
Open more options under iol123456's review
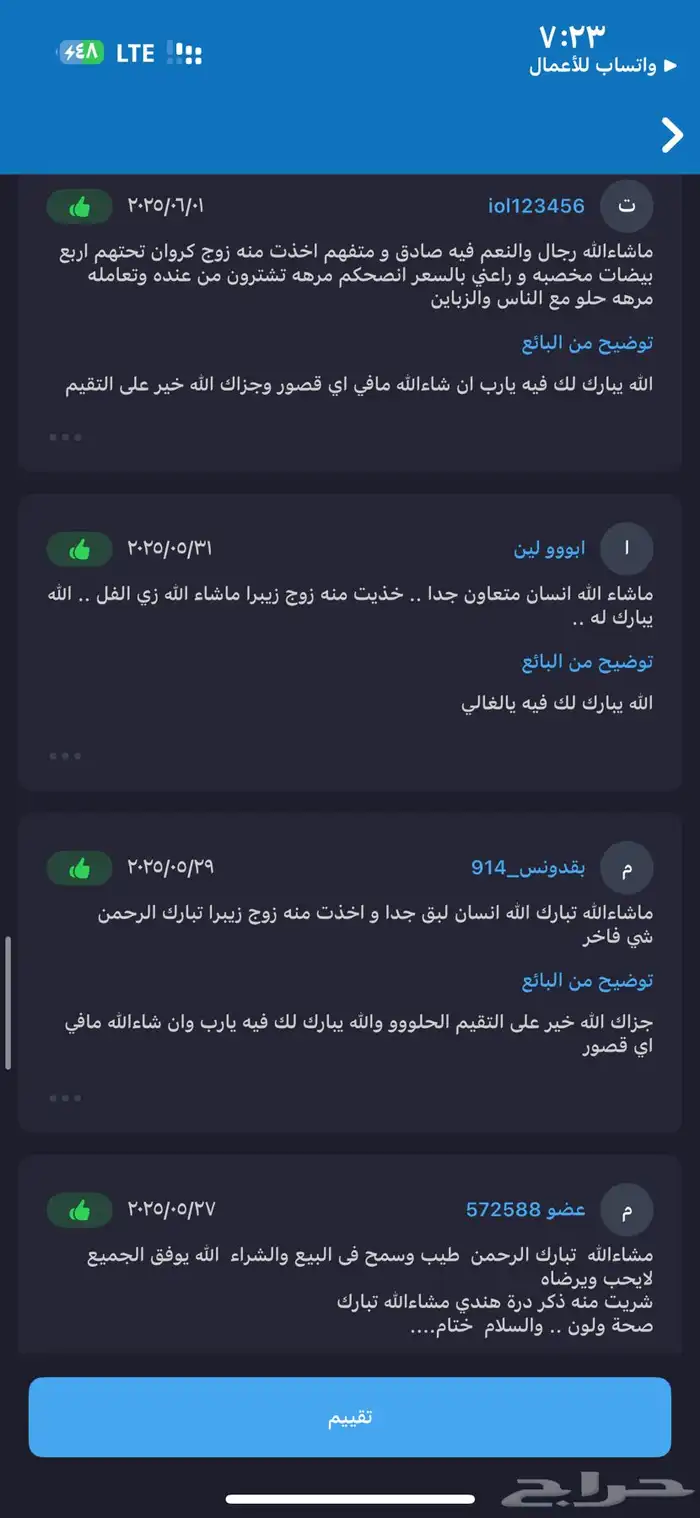pyautogui.click(x=65, y=437)
